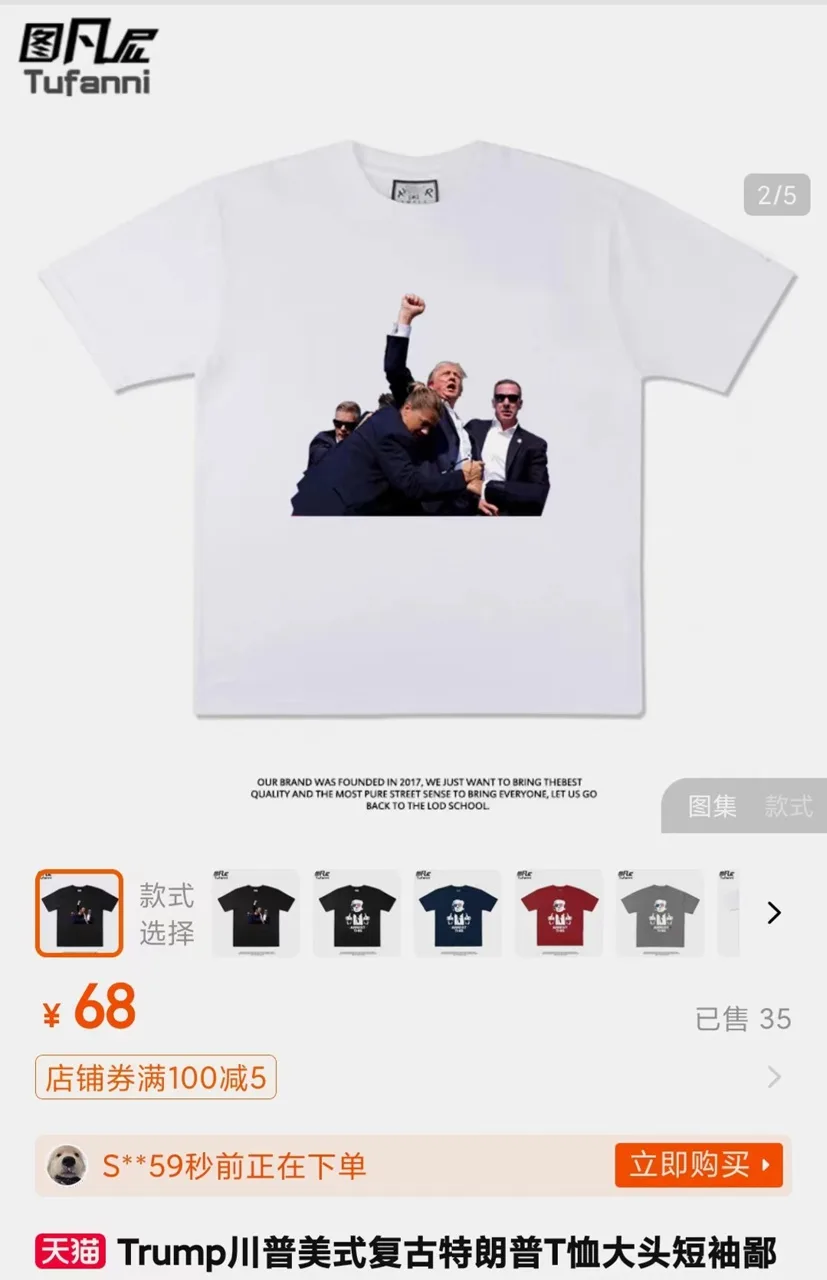
Task: Choose the navy blue T-shirt style
Action: [x=458, y=913]
